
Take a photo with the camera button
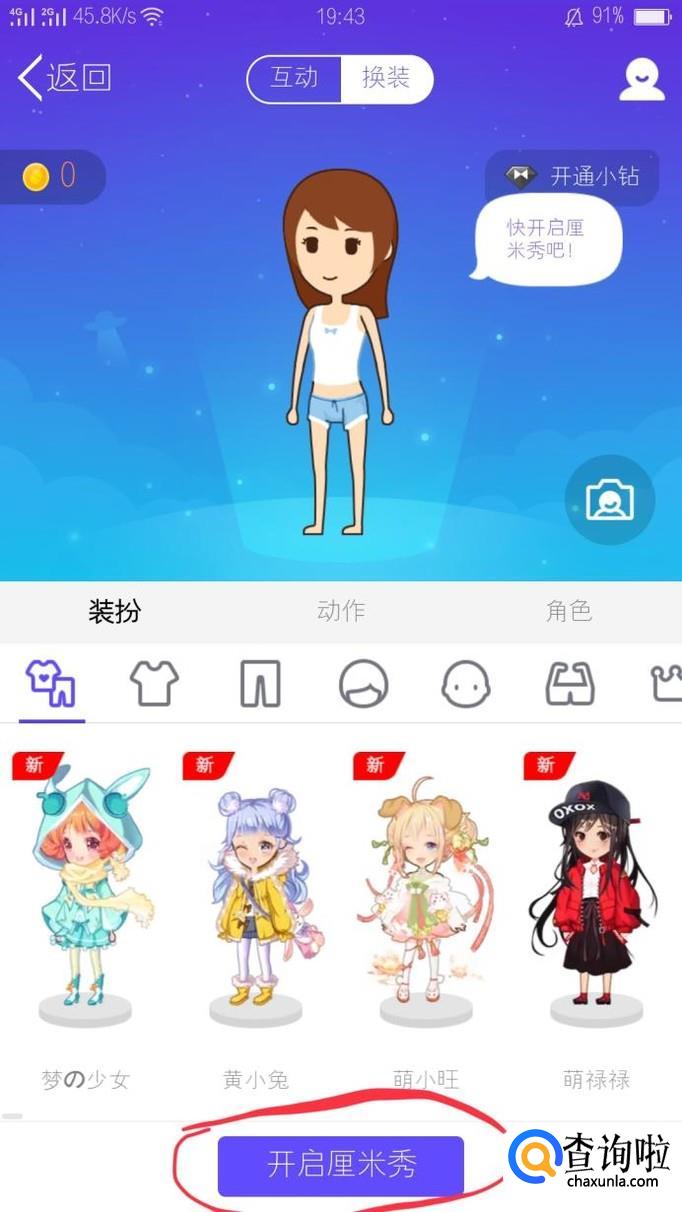click(609, 499)
